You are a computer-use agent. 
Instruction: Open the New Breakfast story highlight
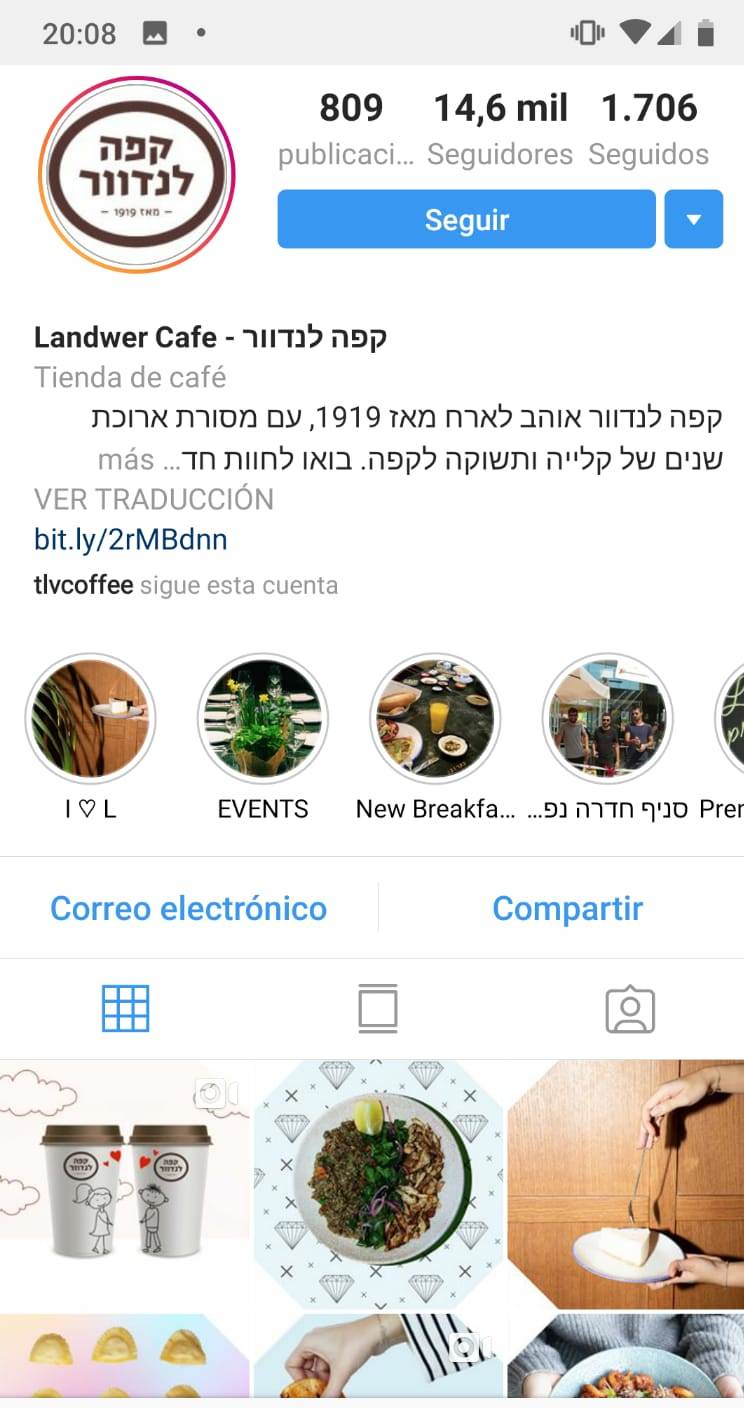pos(435,717)
